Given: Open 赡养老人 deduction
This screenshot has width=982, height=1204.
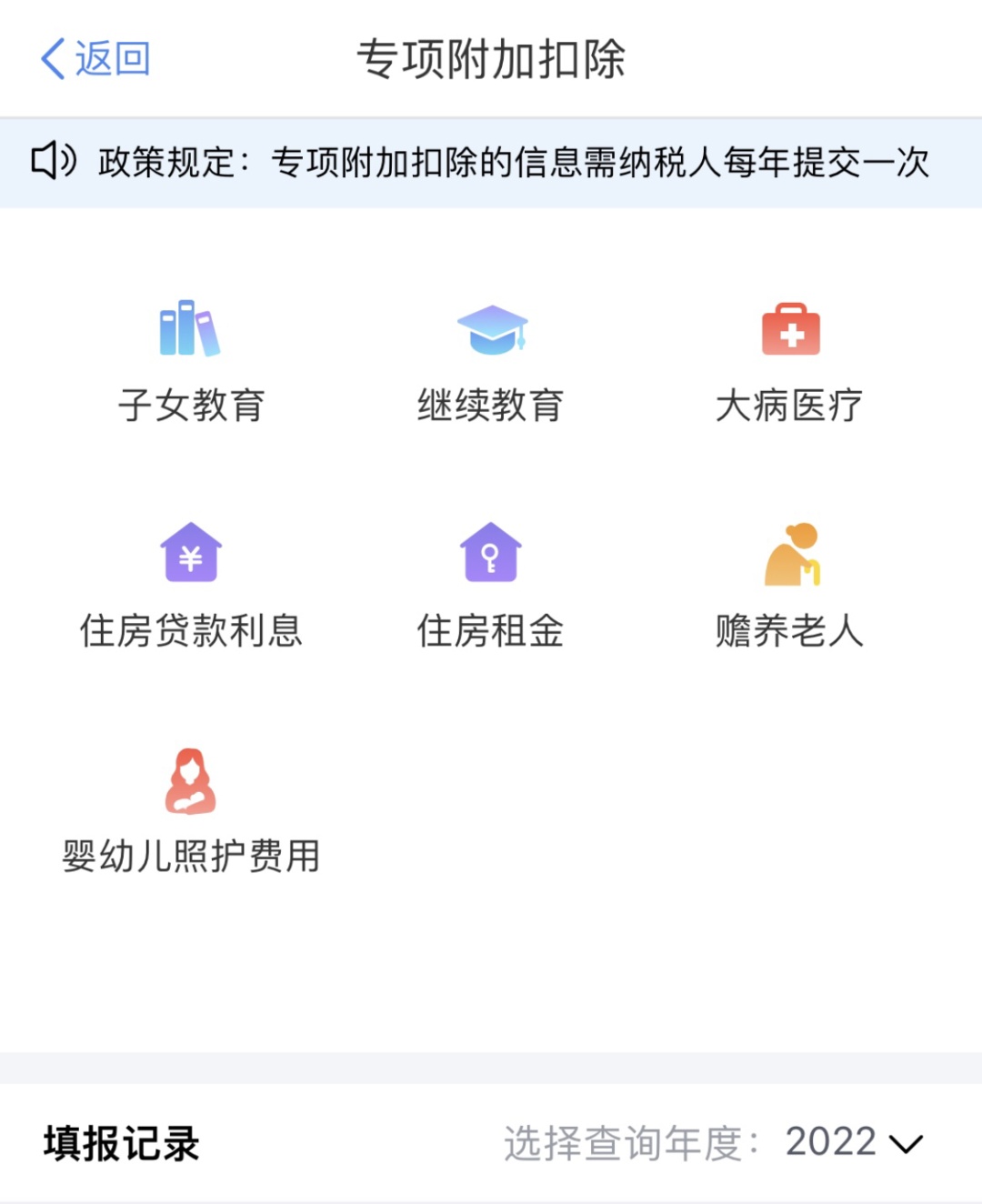Looking at the screenshot, I should click(790, 587).
